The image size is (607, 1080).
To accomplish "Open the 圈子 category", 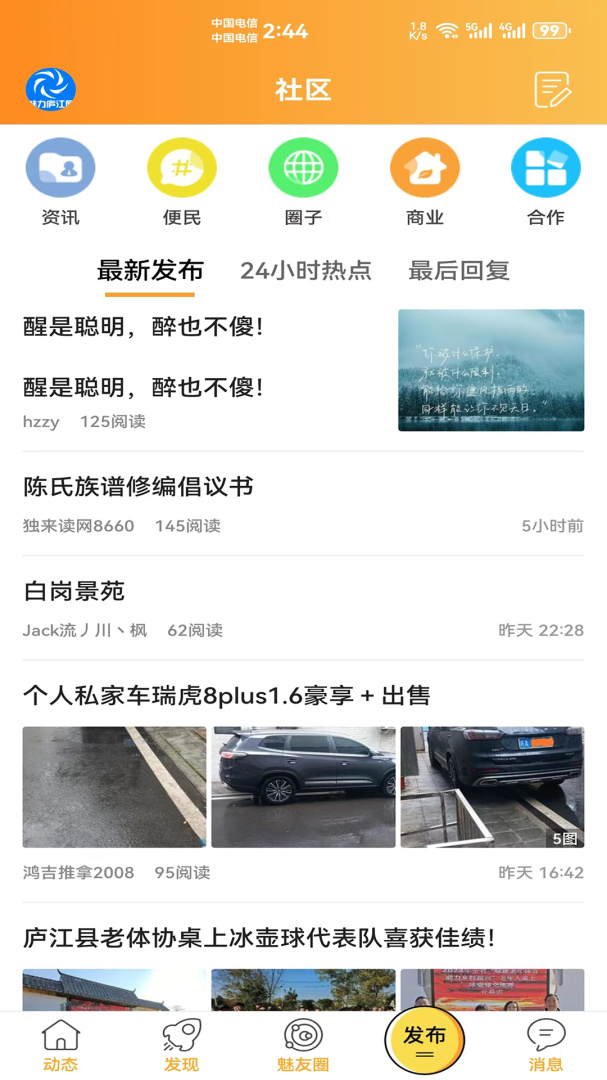I will 303,182.
